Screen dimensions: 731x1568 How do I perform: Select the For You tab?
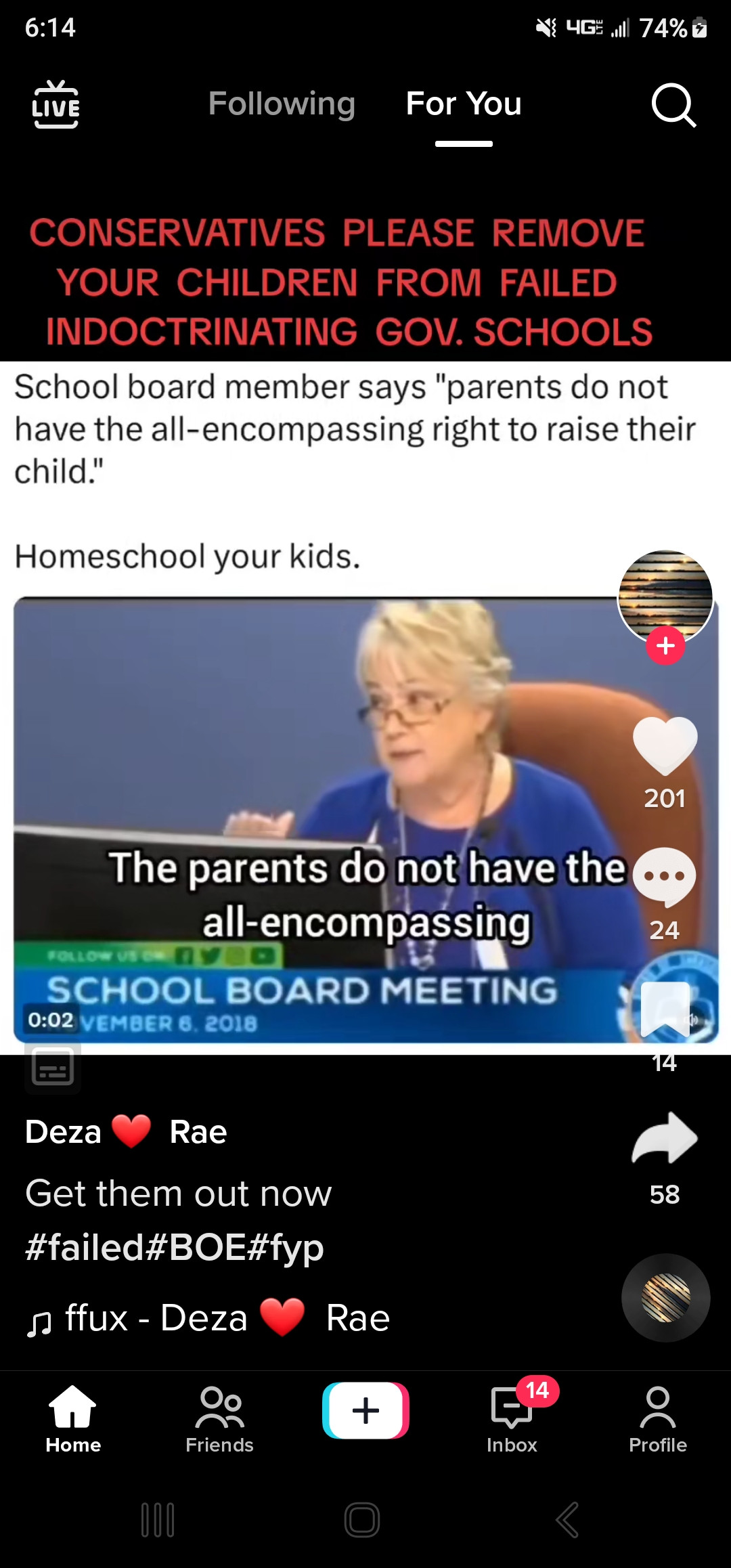click(464, 104)
